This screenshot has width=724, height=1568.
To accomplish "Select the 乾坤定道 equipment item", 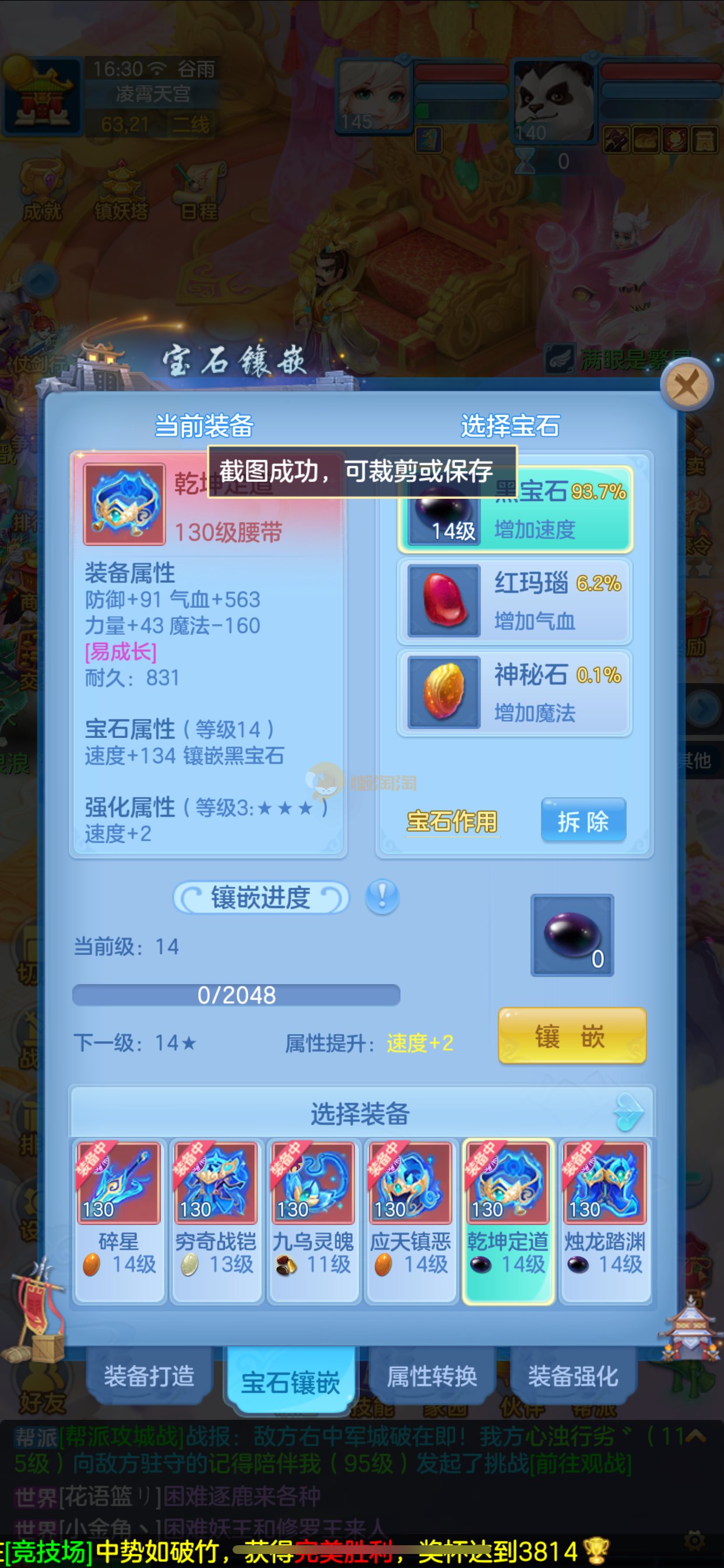I will (508, 1221).
